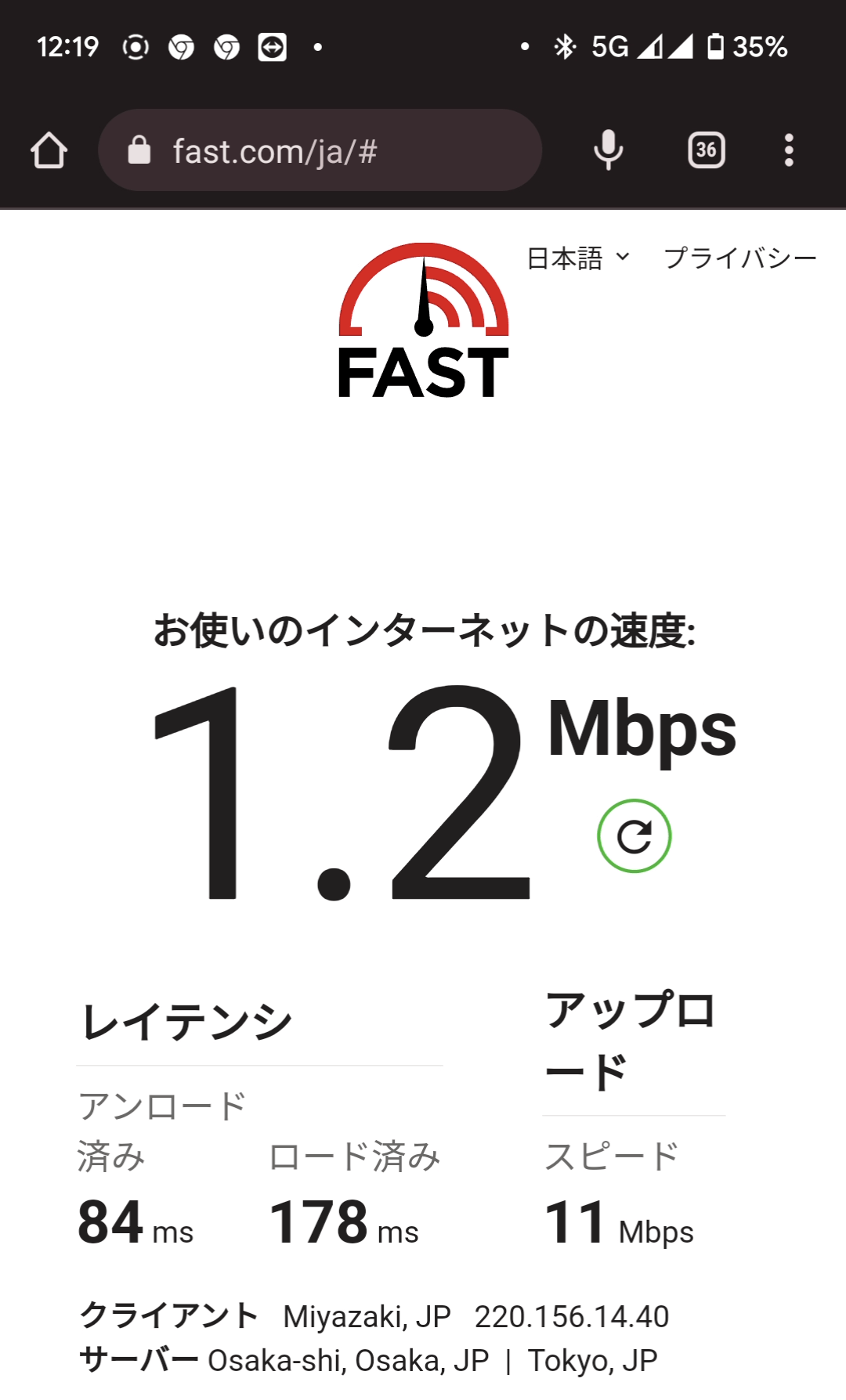Open the tab switcher showing 36 tabs

[706, 150]
